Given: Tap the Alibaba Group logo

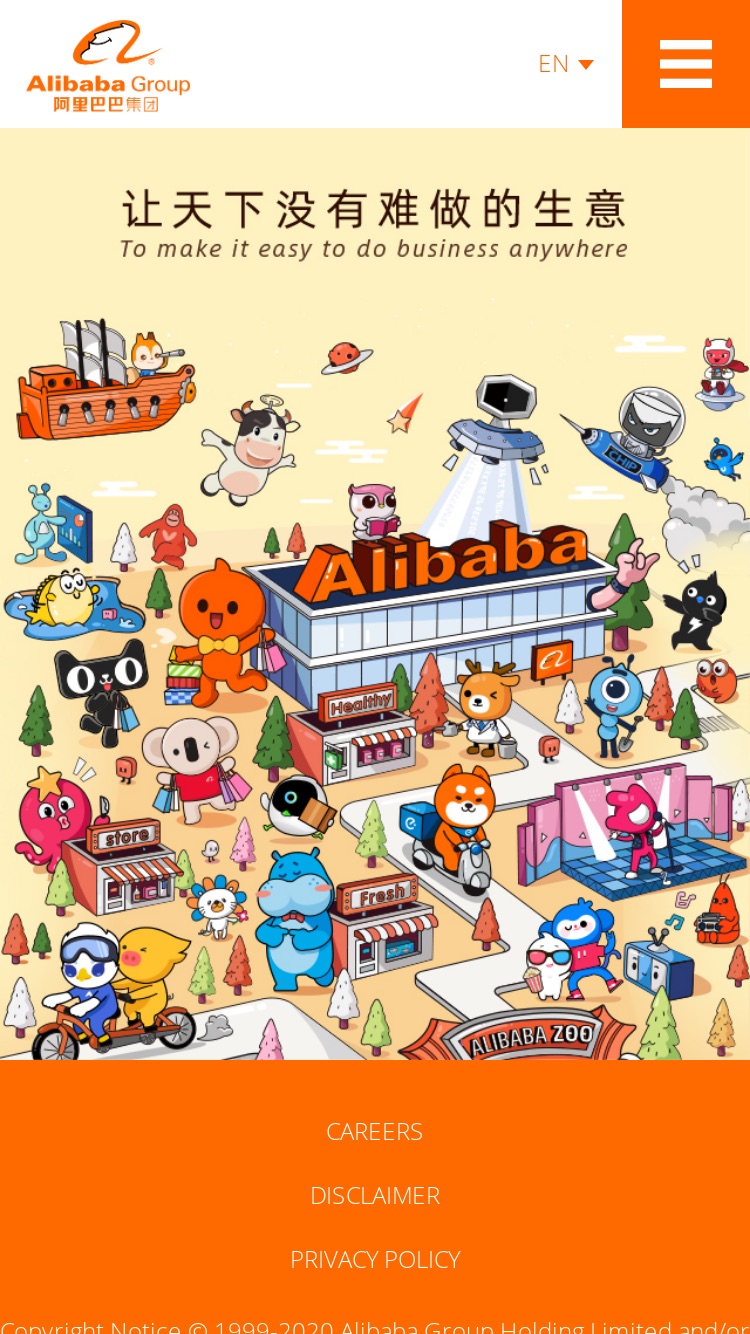Looking at the screenshot, I should click(x=108, y=66).
